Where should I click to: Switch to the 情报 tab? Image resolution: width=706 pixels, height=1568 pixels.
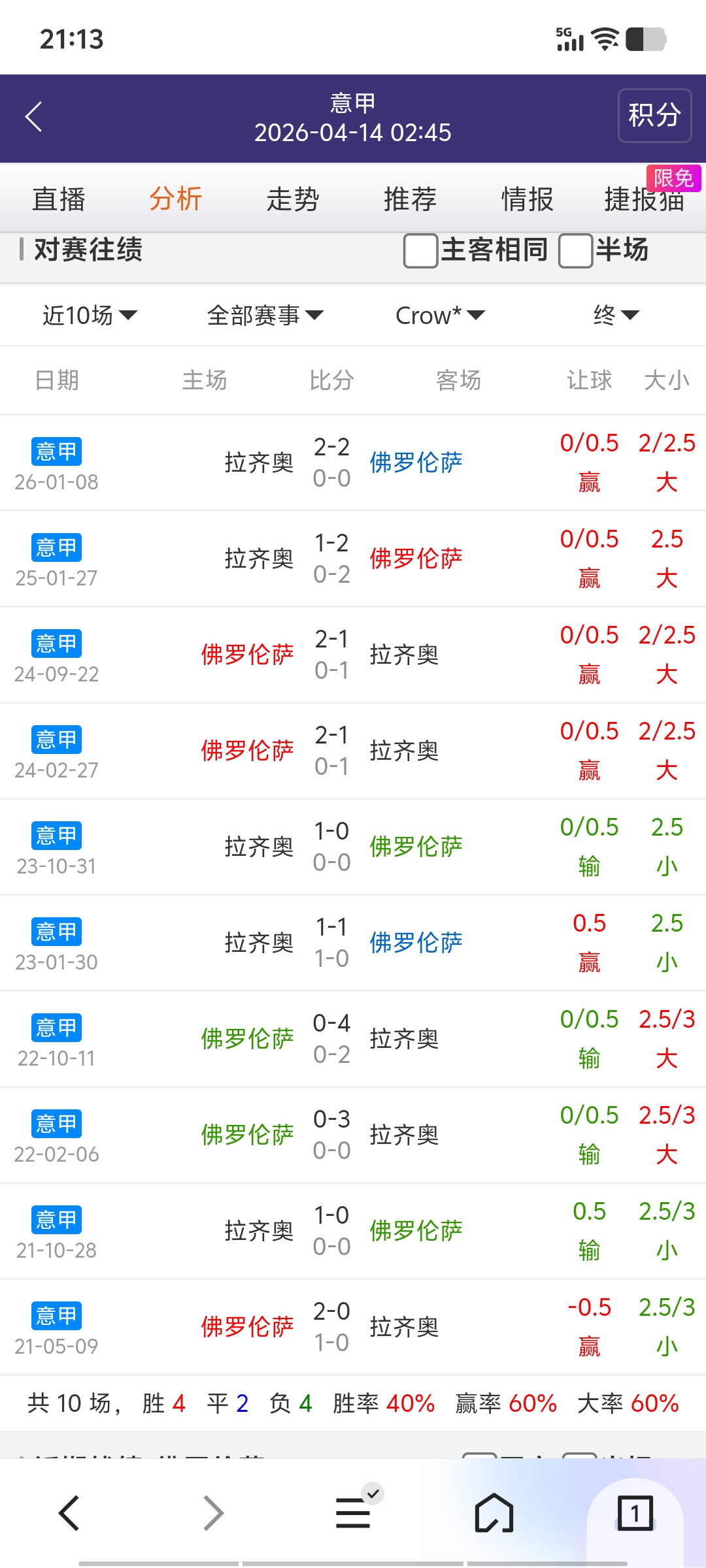click(x=527, y=199)
